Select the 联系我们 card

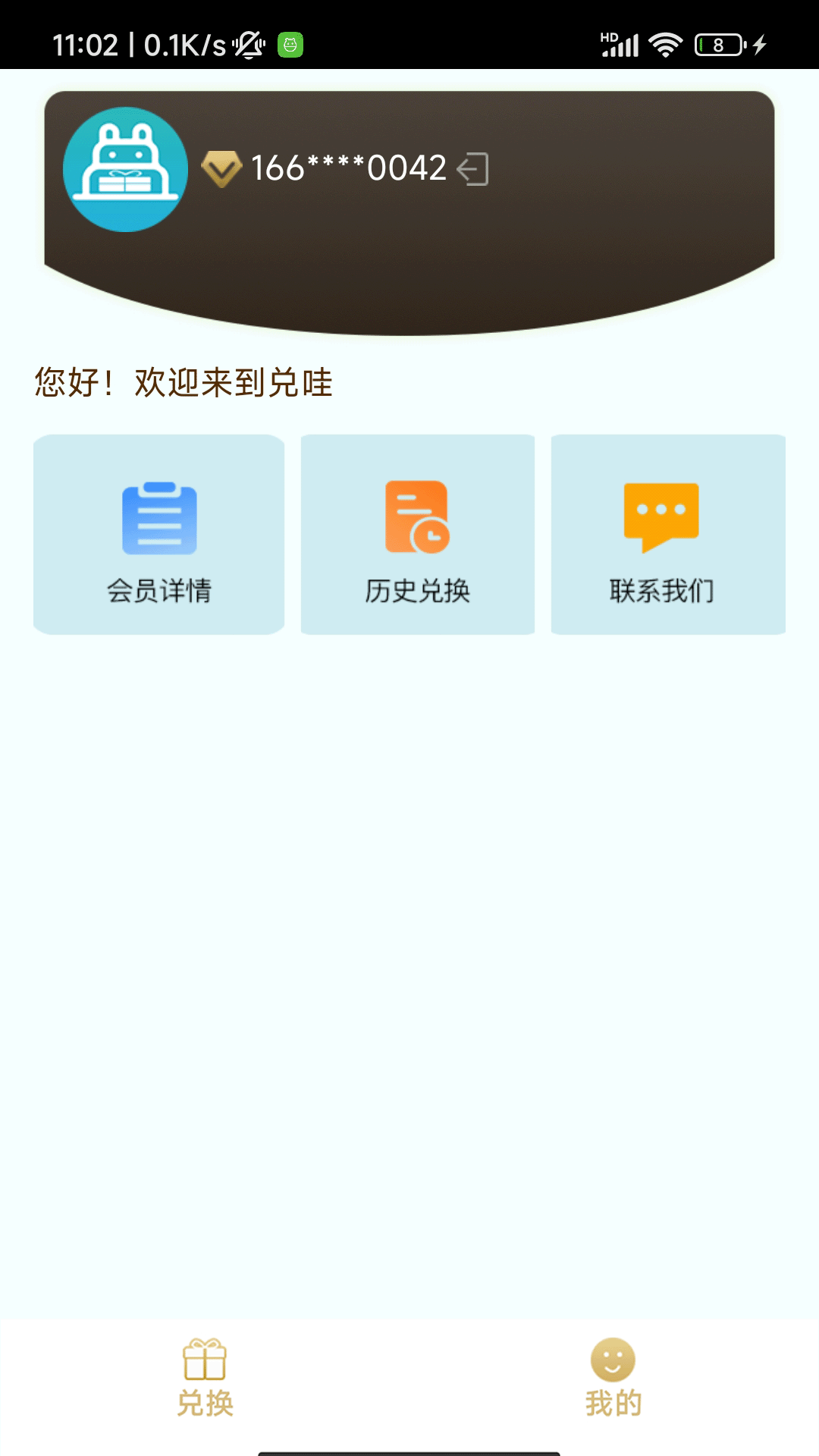pos(668,535)
